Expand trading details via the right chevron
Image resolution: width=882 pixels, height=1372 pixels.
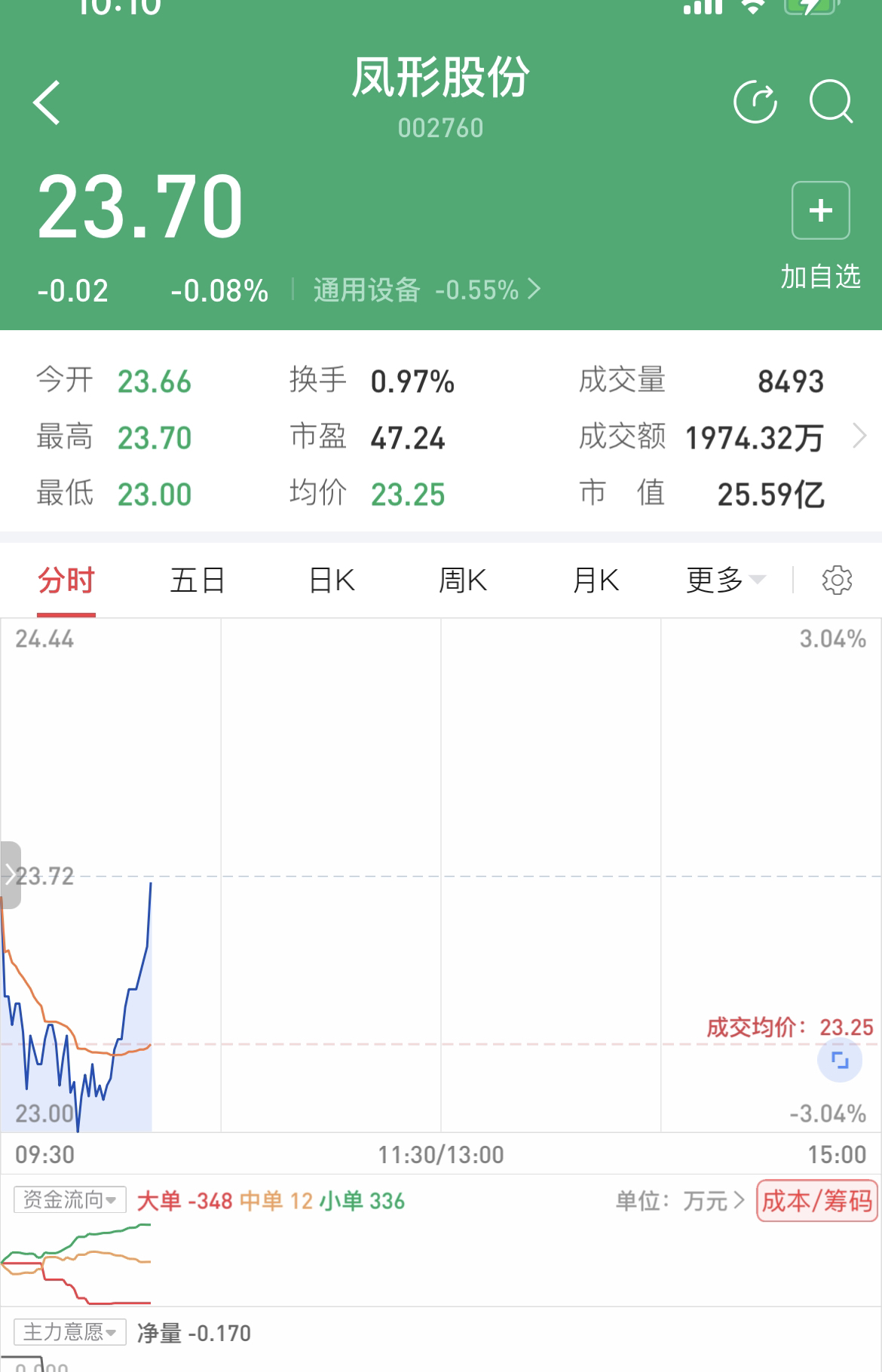click(x=859, y=436)
